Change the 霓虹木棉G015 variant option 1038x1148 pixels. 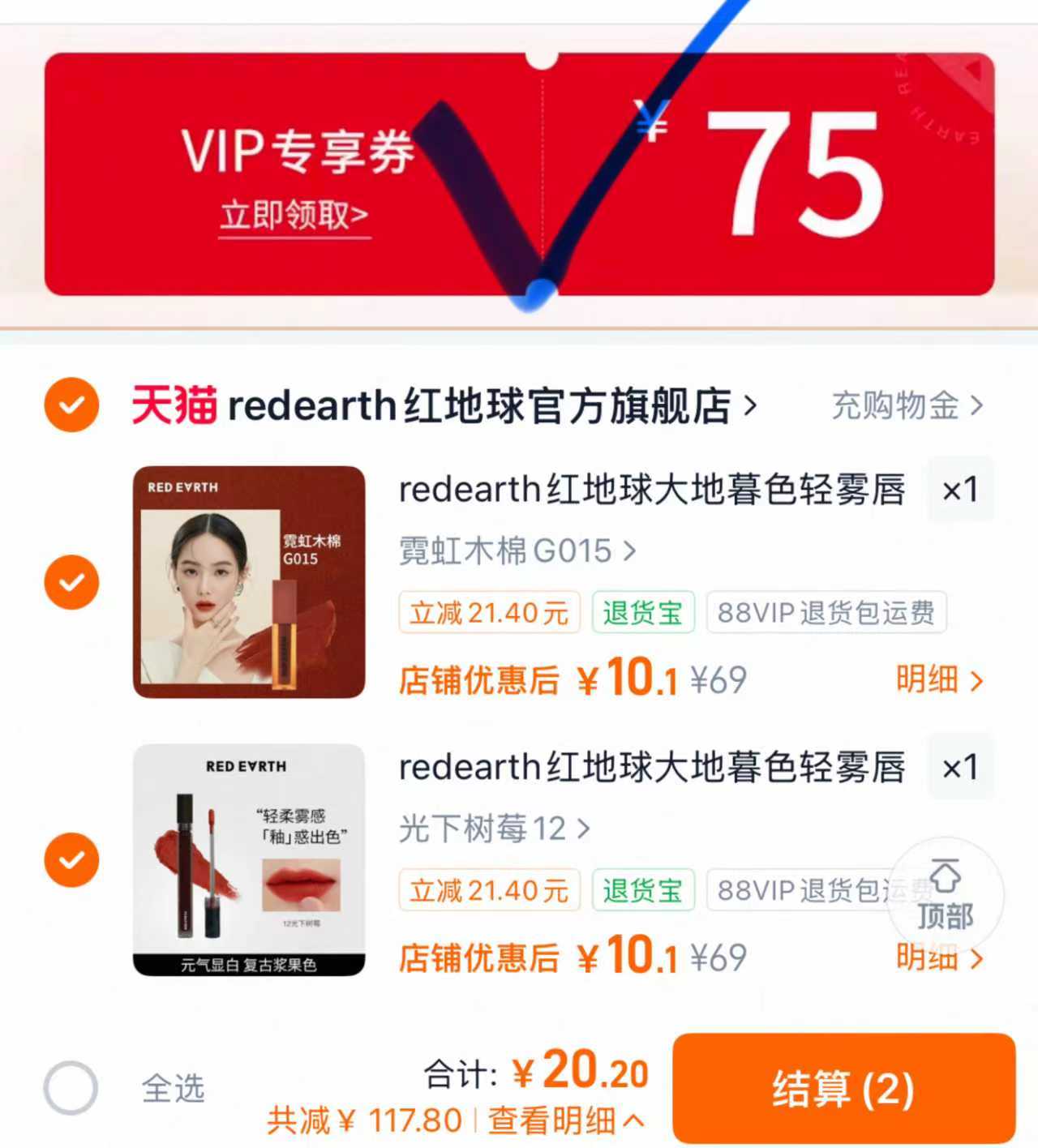click(517, 551)
